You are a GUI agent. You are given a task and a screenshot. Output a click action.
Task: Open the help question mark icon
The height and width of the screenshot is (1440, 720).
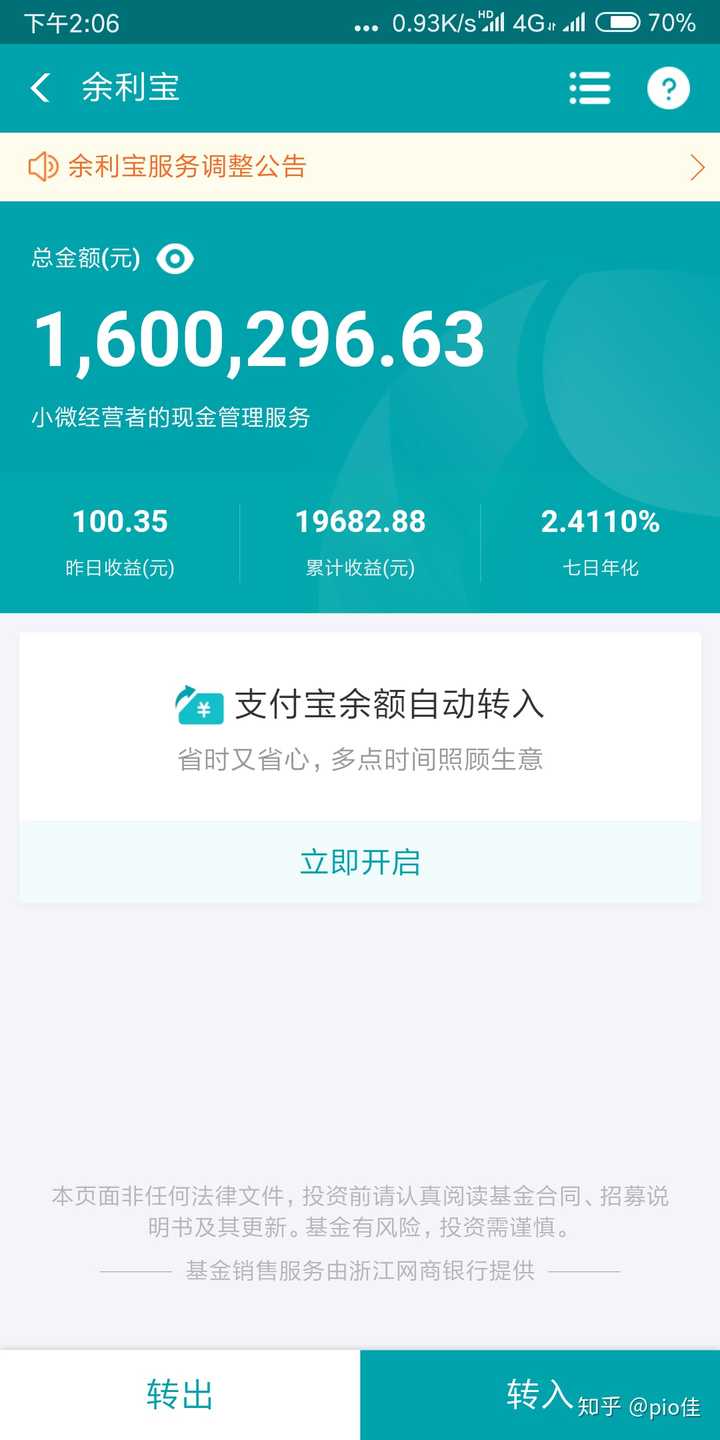tap(668, 88)
